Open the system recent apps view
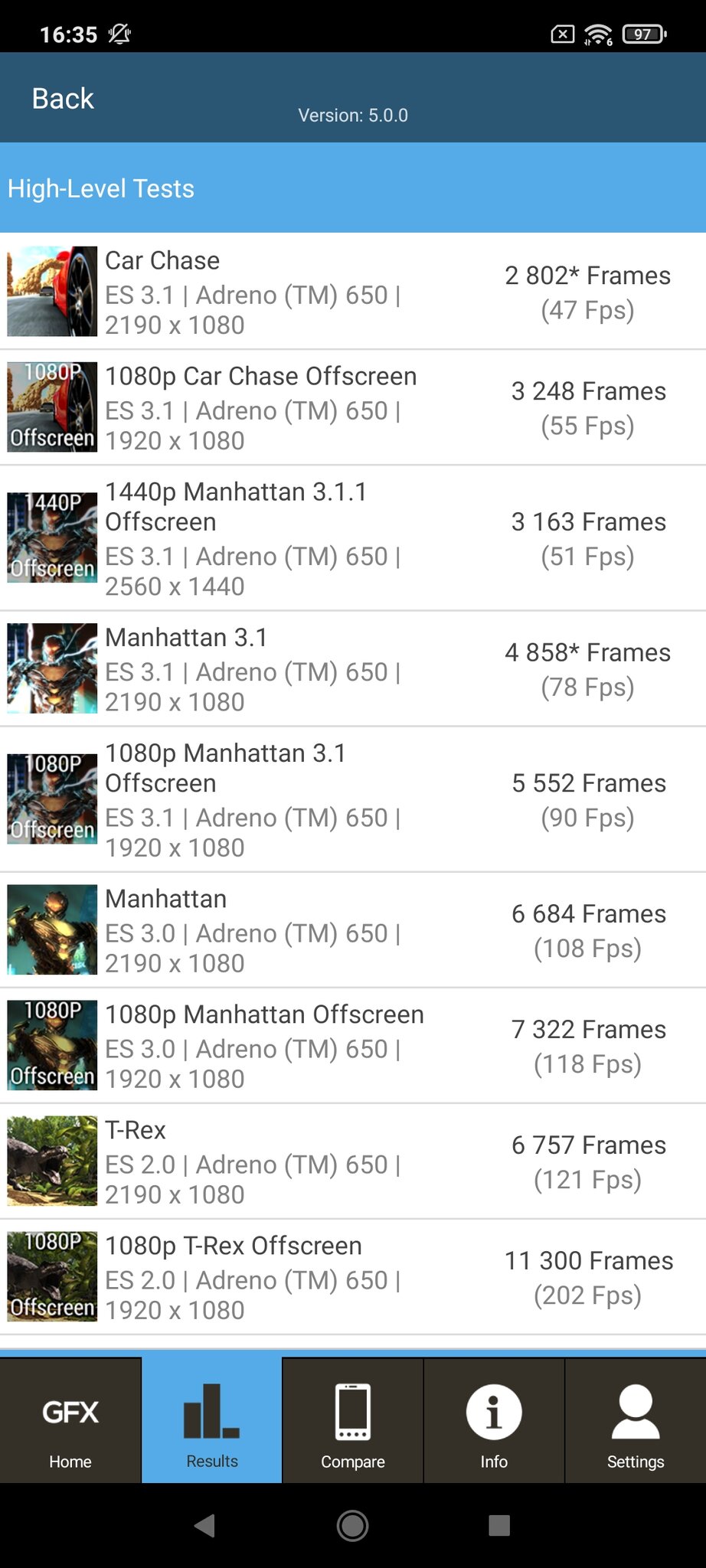Screen dimensions: 706x1568 point(499,1526)
